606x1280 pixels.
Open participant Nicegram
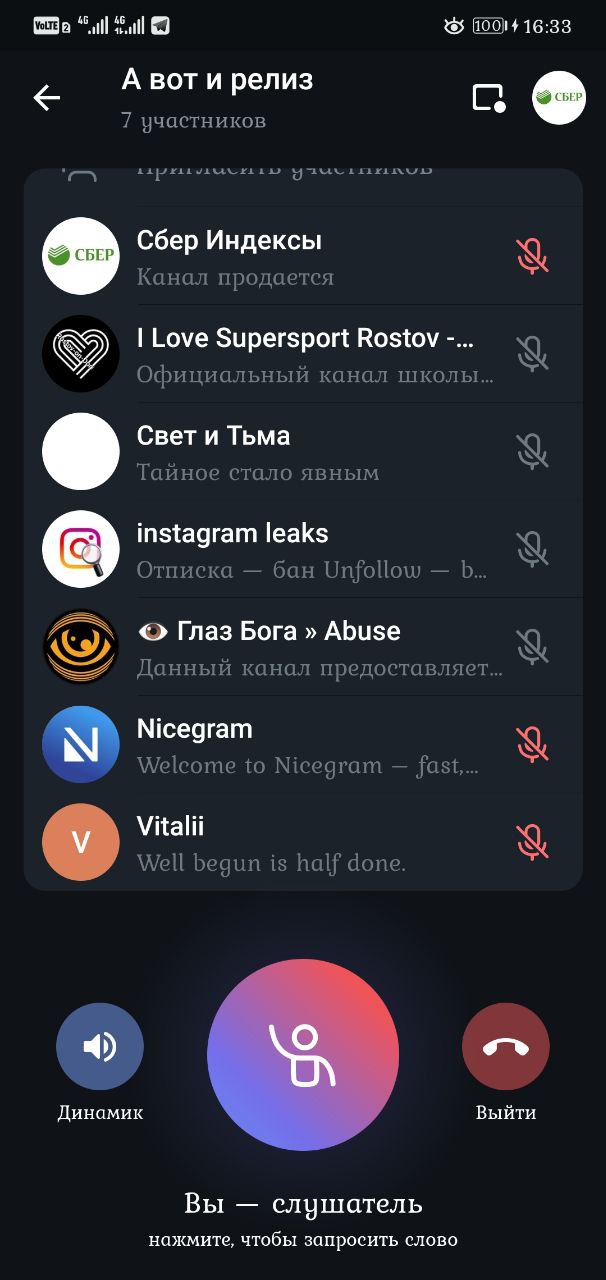pyautogui.click(x=303, y=745)
